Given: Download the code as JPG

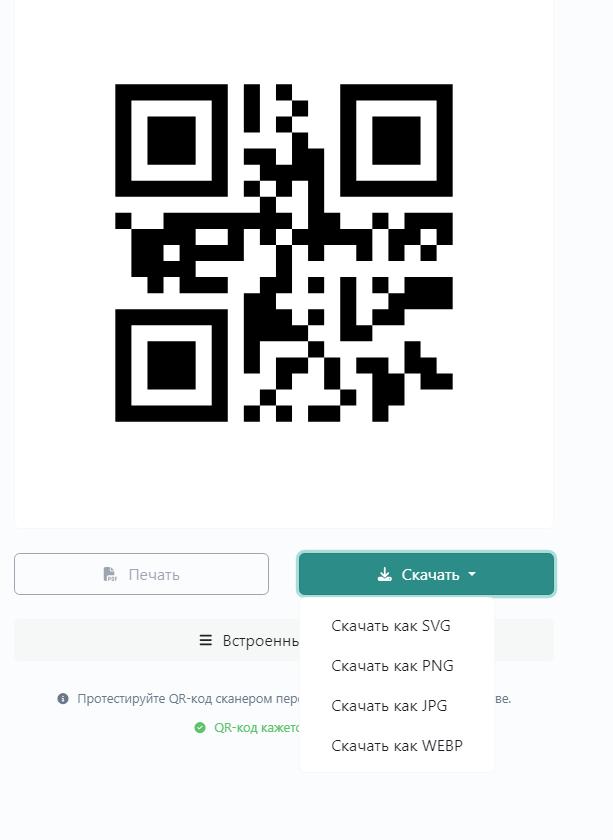Looking at the screenshot, I should 389,706.
